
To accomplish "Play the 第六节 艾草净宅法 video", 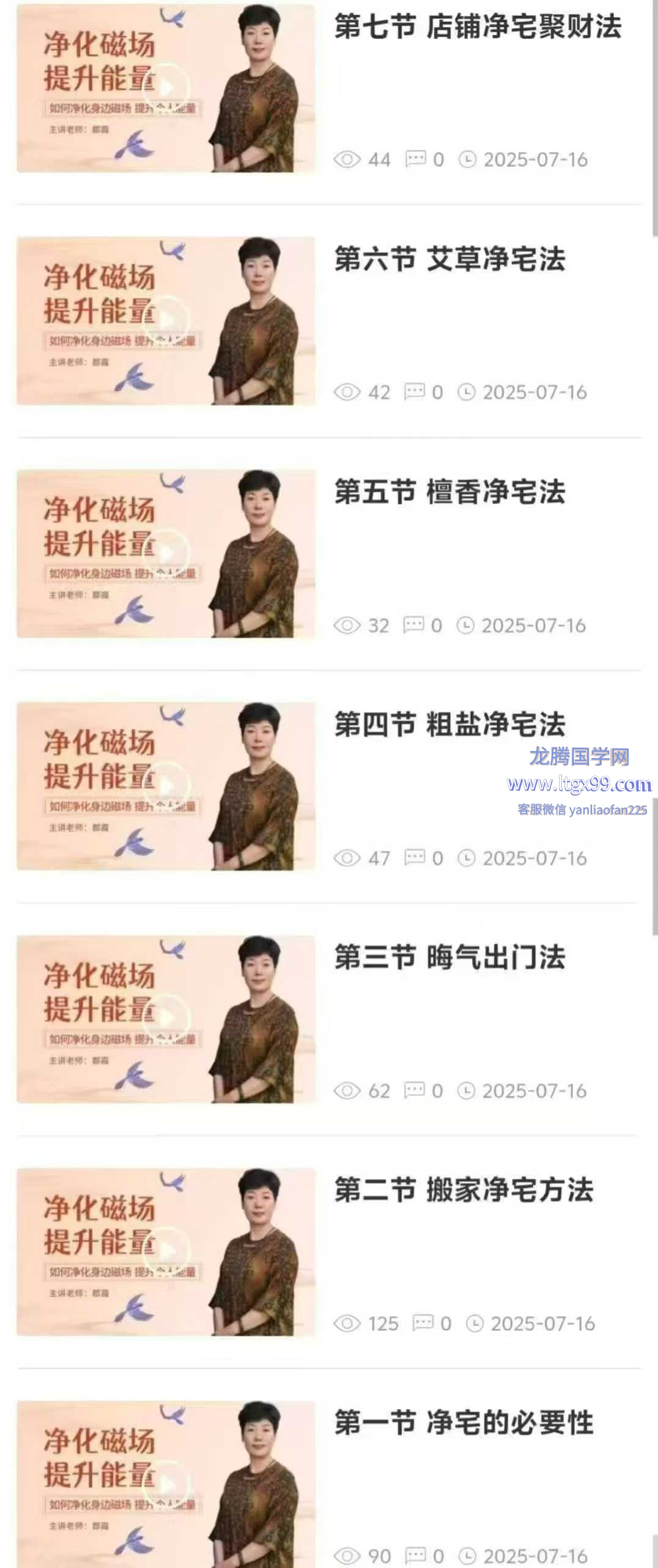I will click(166, 320).
